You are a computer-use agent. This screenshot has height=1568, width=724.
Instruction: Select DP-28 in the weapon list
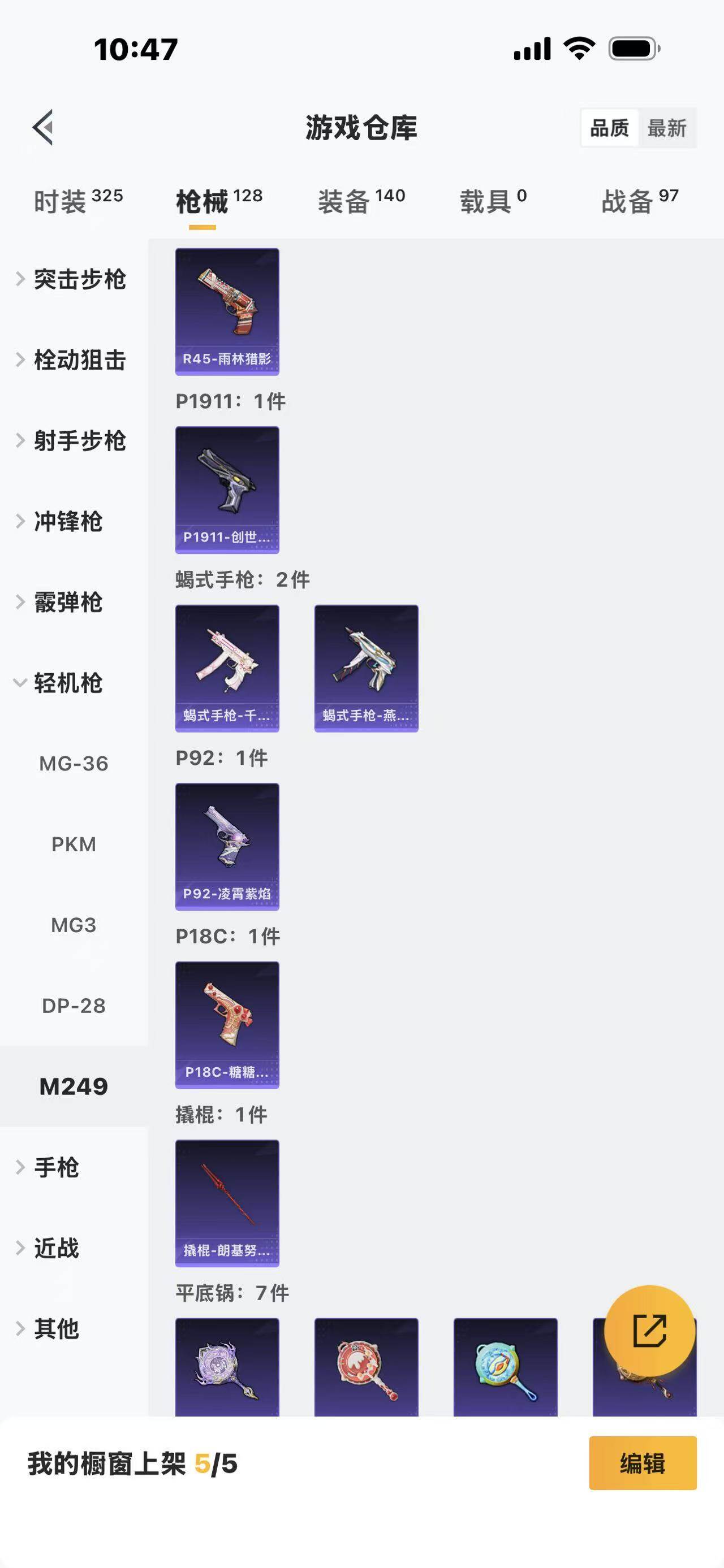click(74, 1006)
